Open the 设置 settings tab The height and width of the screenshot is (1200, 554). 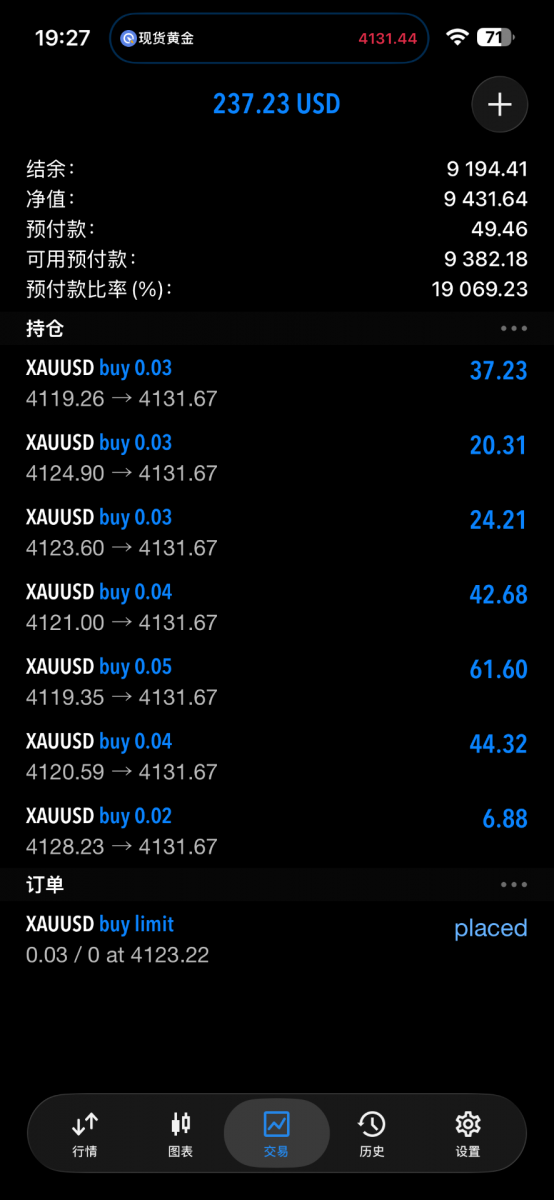468,1134
